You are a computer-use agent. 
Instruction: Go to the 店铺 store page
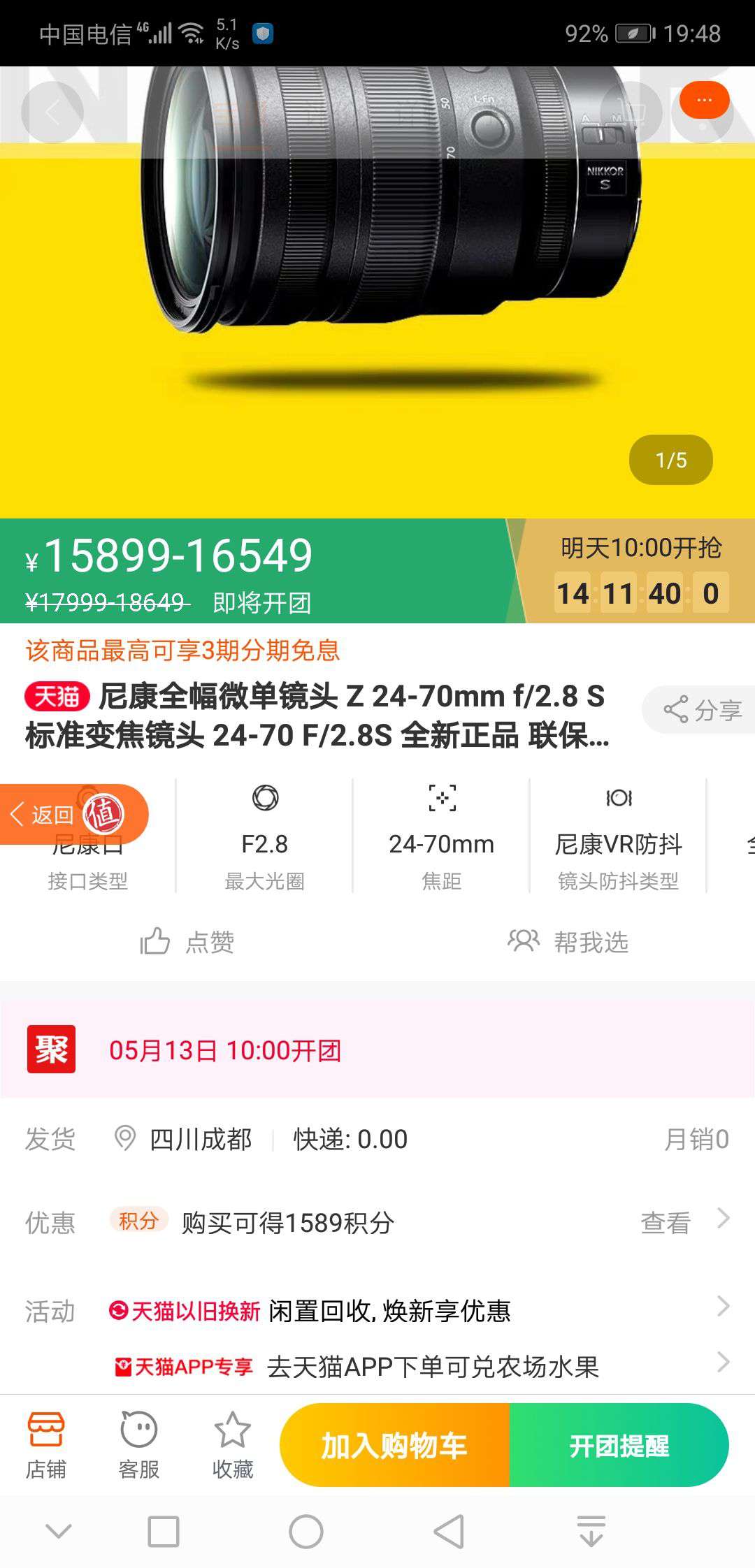(x=46, y=1445)
